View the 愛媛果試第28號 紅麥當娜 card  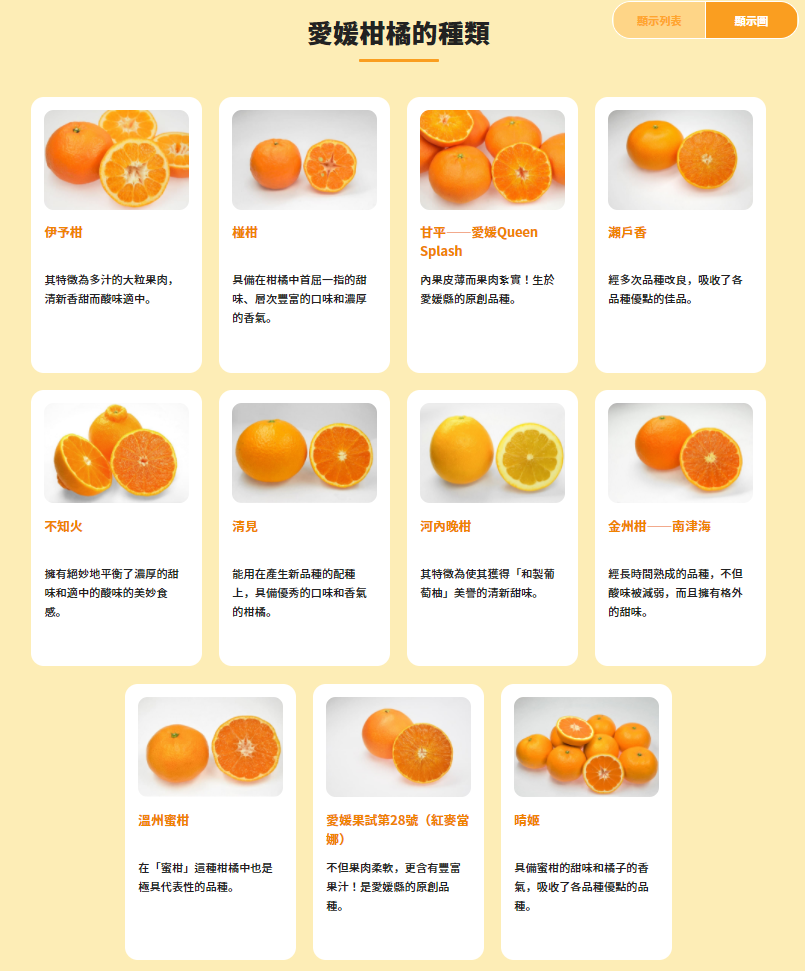398,821
